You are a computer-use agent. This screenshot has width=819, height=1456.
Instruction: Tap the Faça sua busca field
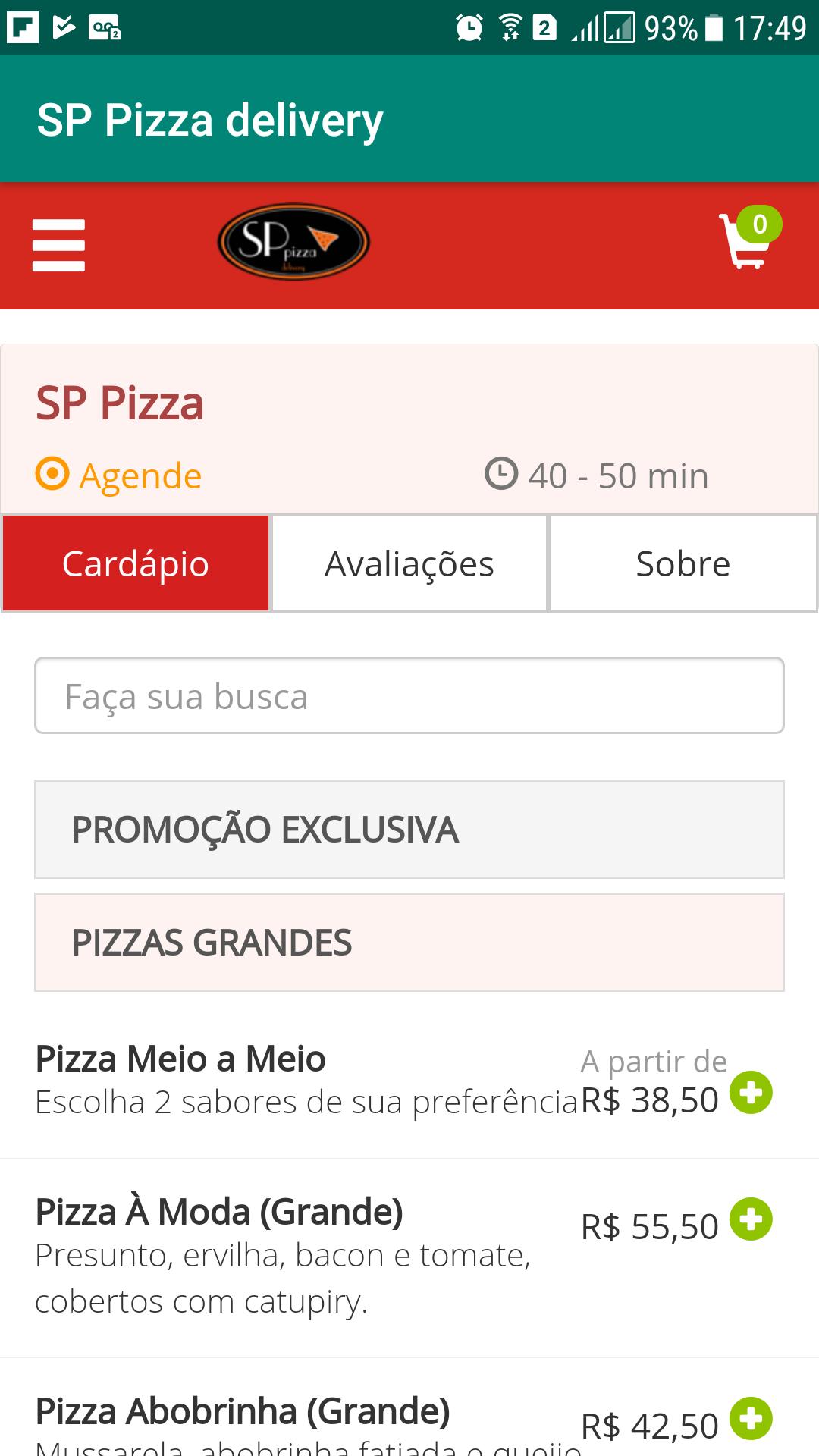409,695
